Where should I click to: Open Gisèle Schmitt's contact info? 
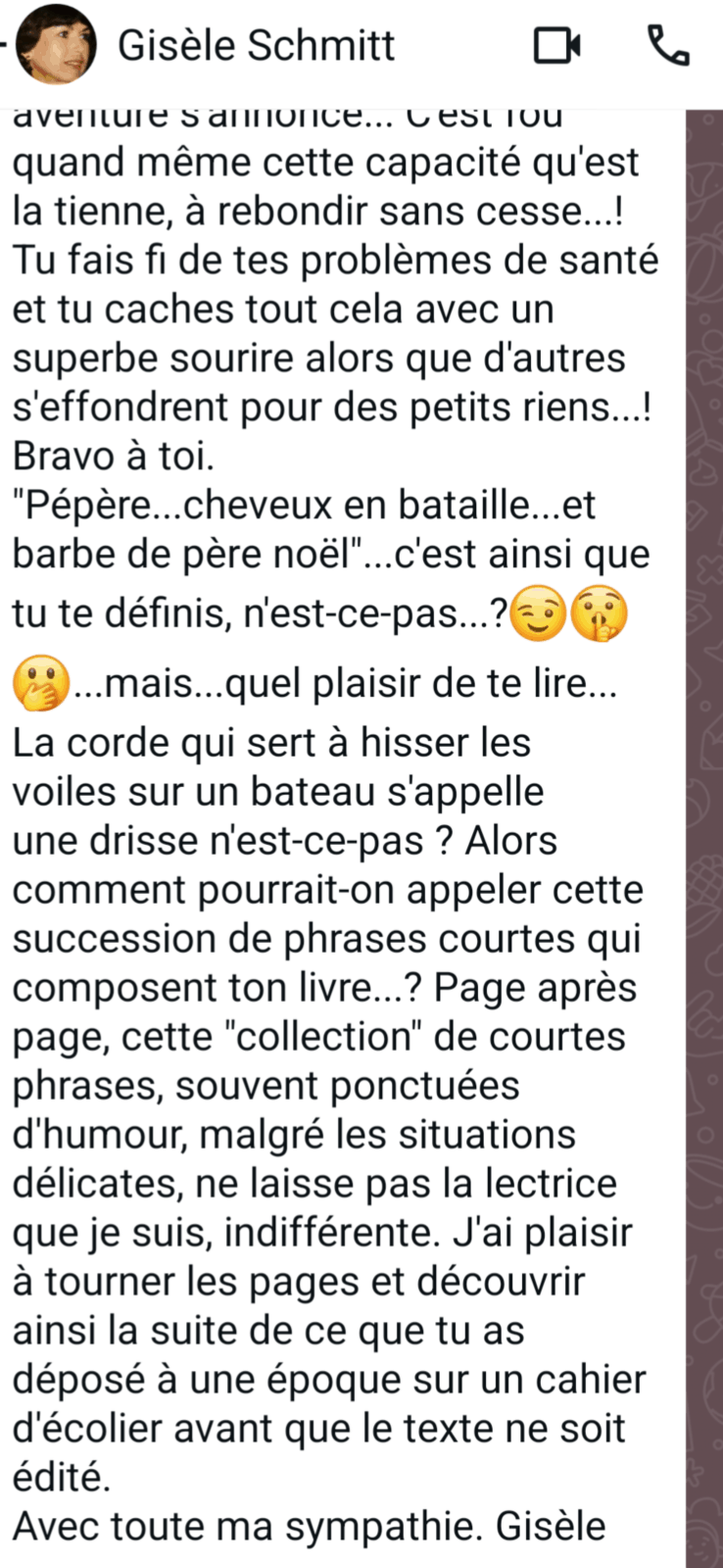(x=256, y=46)
